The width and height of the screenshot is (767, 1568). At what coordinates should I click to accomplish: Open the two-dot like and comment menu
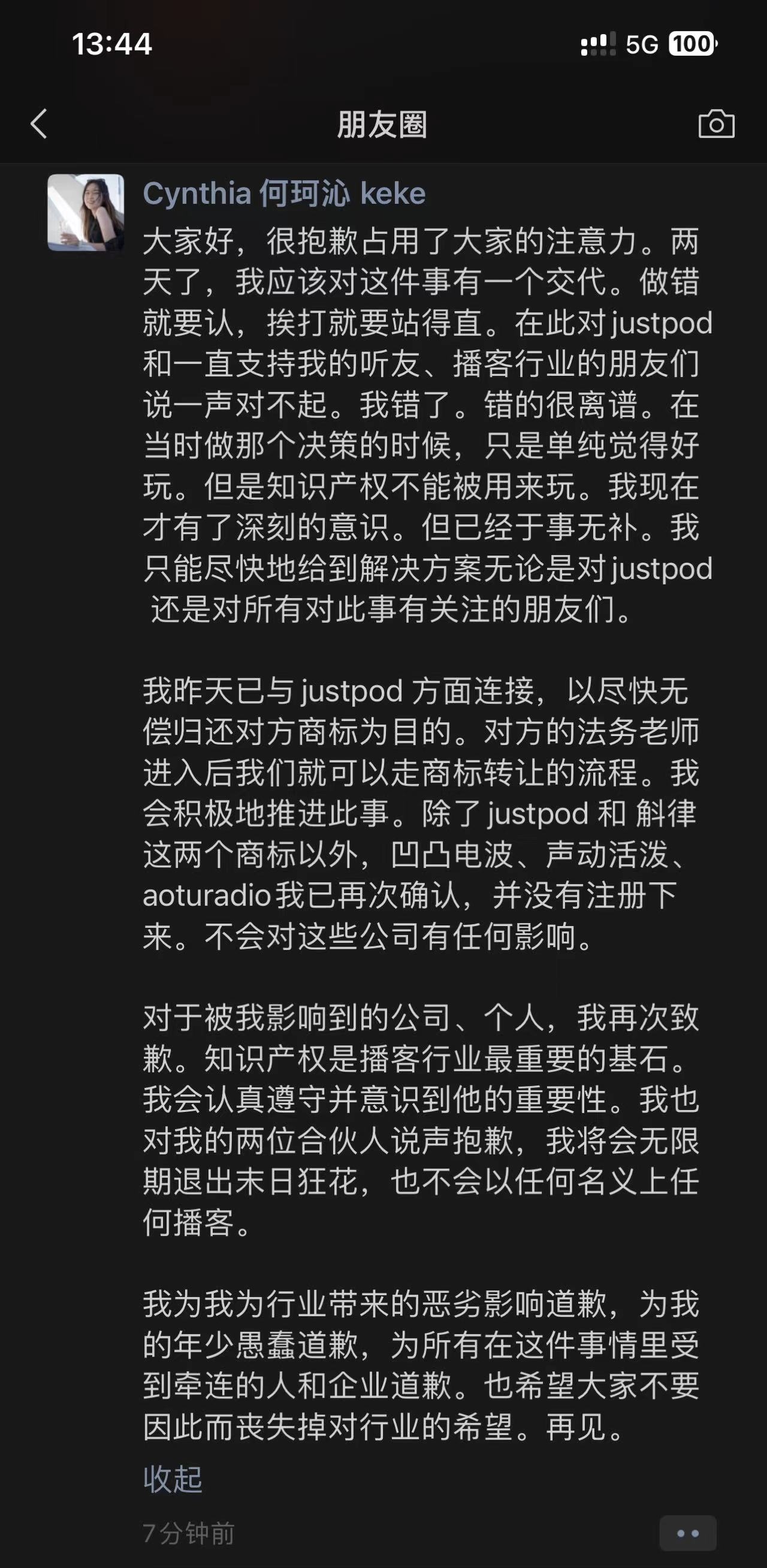point(687,1533)
